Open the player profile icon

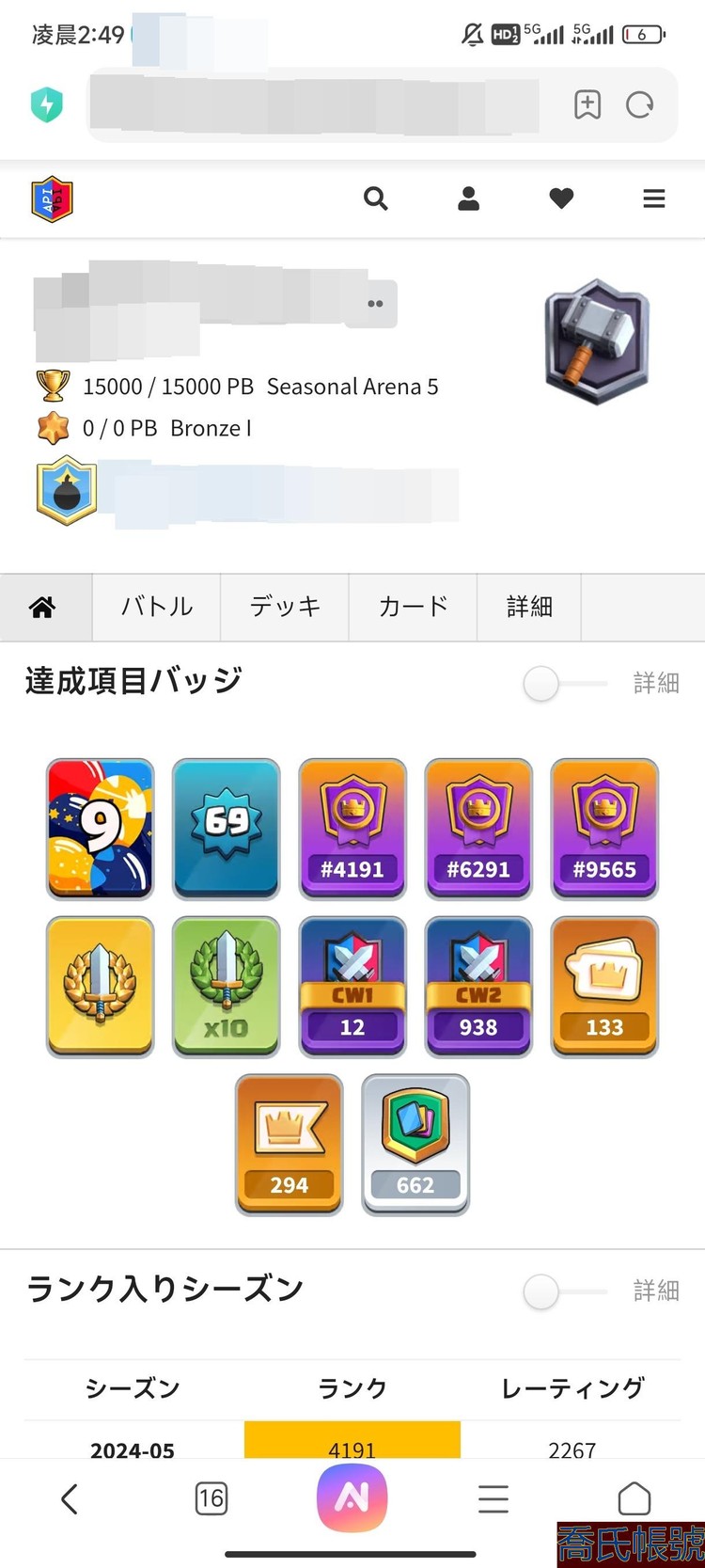[x=468, y=198]
